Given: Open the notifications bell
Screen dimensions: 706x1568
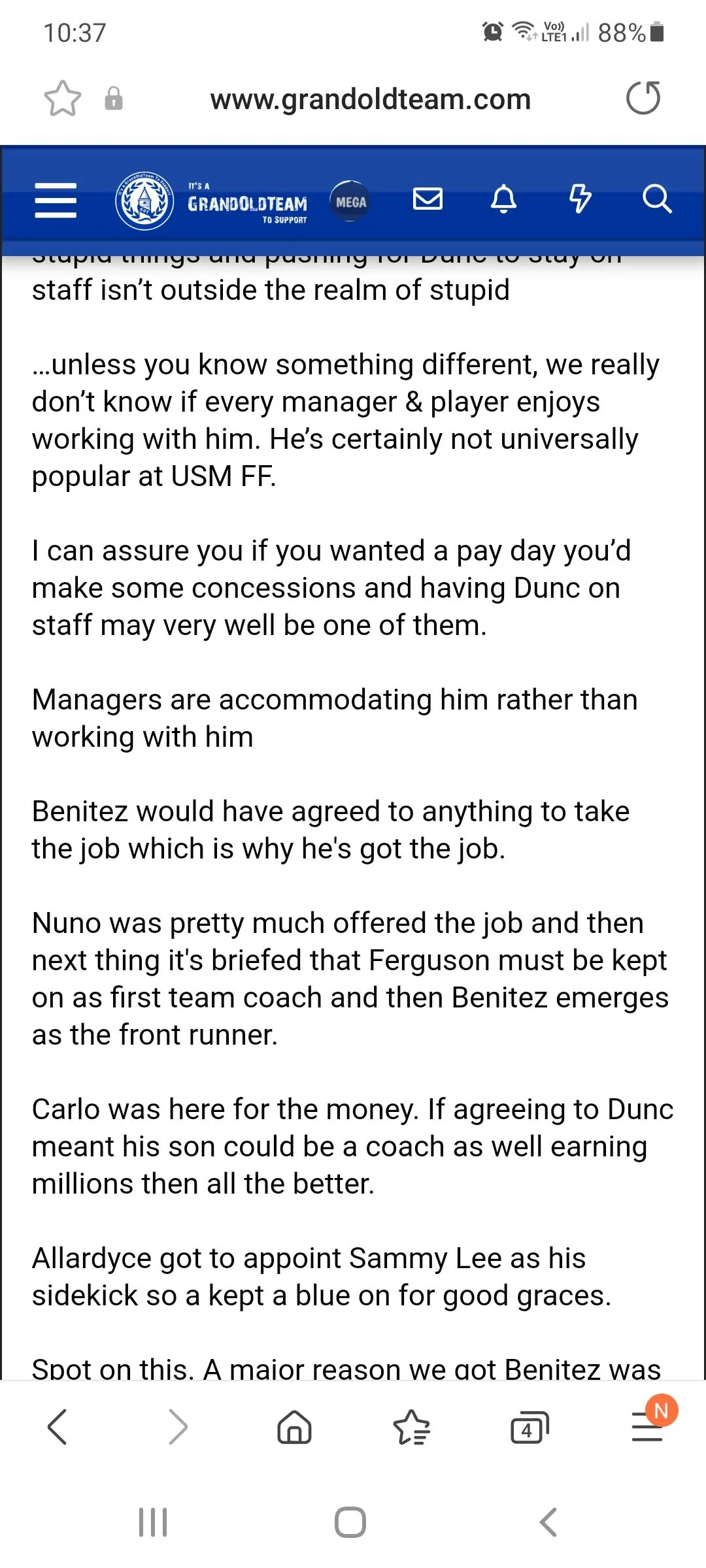Looking at the screenshot, I should pyautogui.click(x=503, y=199).
